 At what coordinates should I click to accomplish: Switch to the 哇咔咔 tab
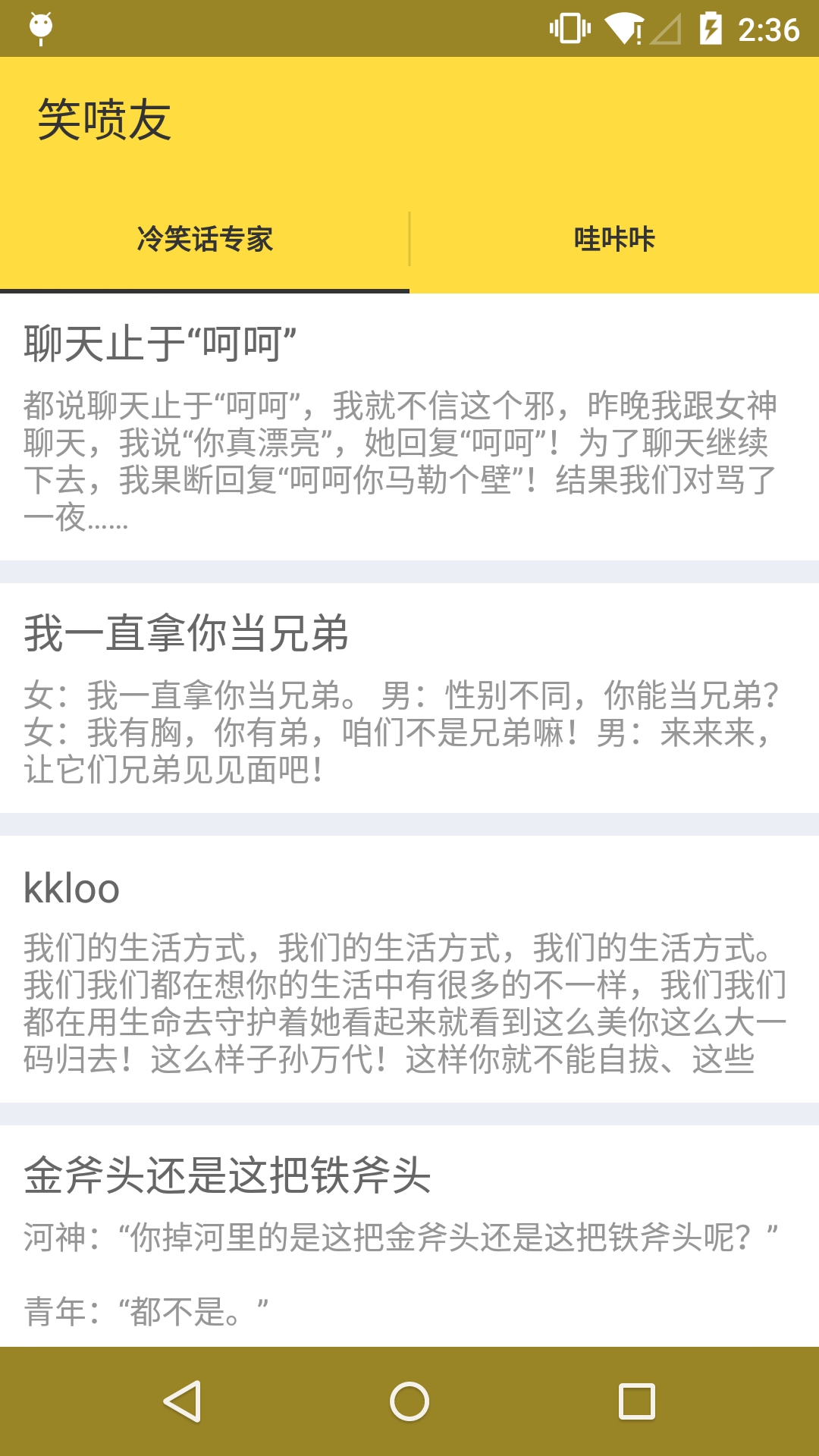coord(614,241)
